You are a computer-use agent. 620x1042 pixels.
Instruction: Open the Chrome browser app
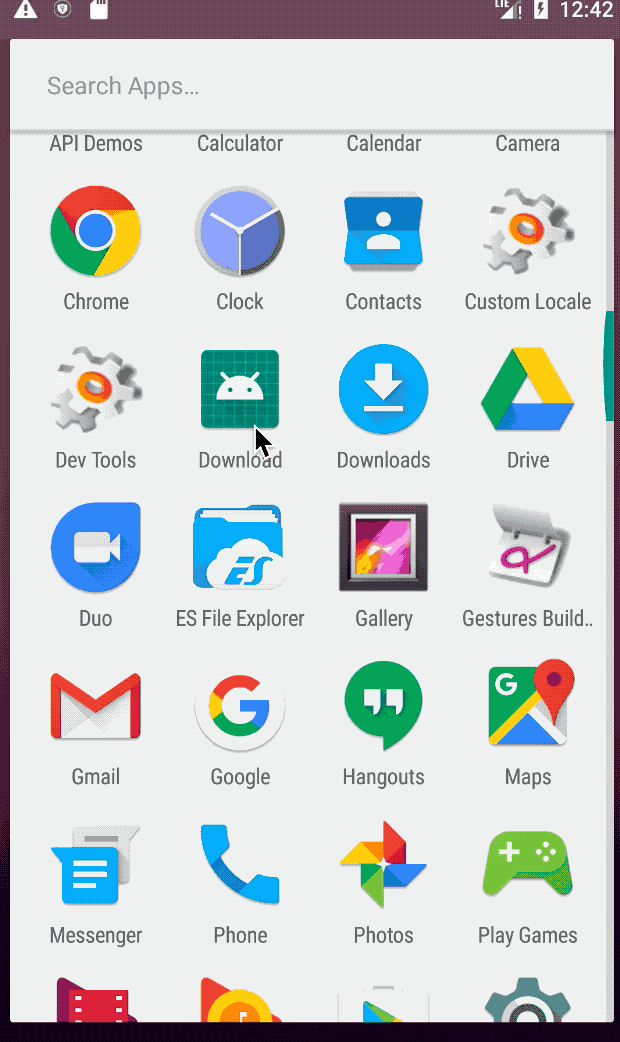[x=96, y=232]
